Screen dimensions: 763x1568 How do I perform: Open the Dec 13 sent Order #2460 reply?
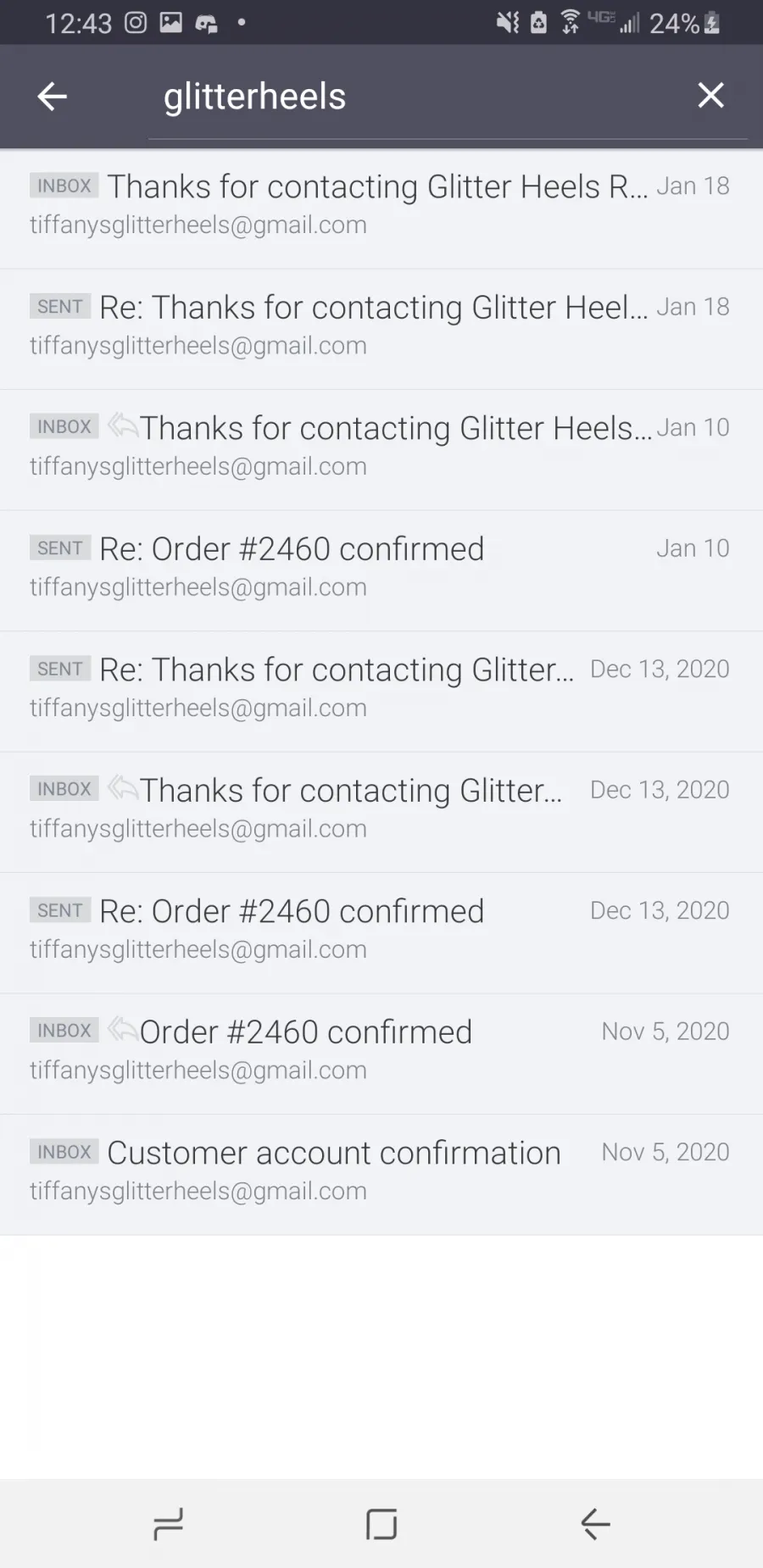pos(381,933)
